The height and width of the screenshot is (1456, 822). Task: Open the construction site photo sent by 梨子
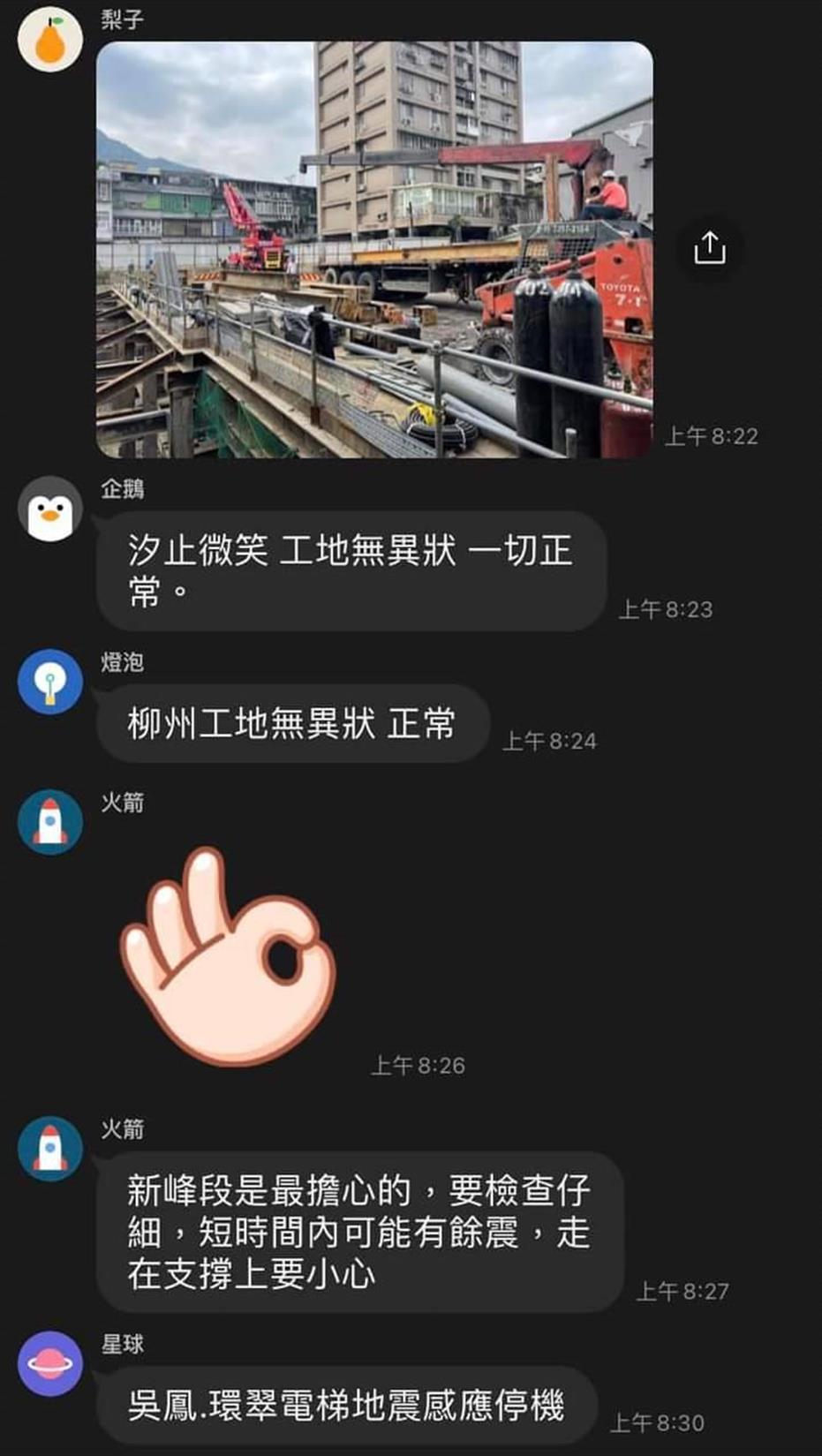pyautogui.click(x=374, y=250)
